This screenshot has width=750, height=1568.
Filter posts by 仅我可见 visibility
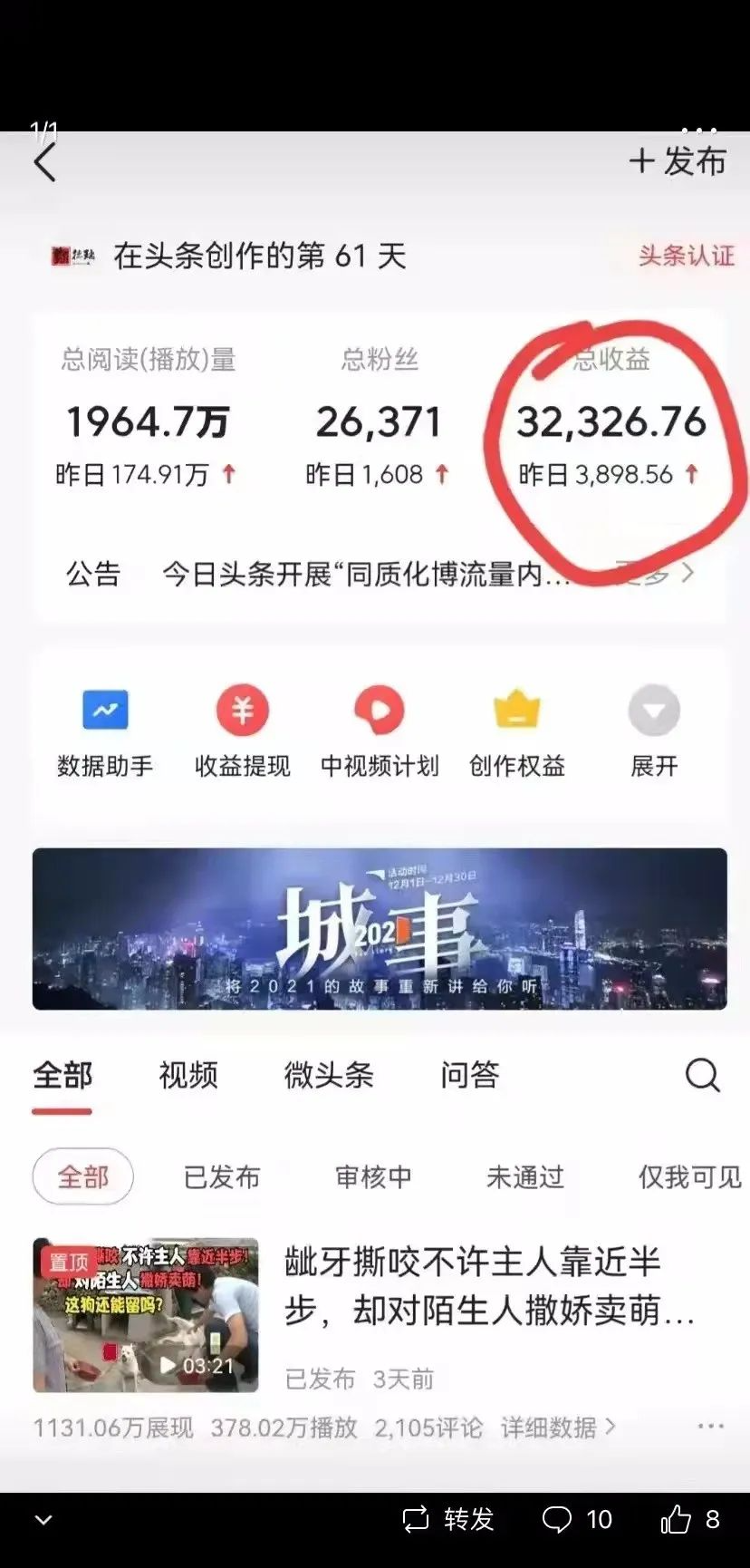point(687,1176)
